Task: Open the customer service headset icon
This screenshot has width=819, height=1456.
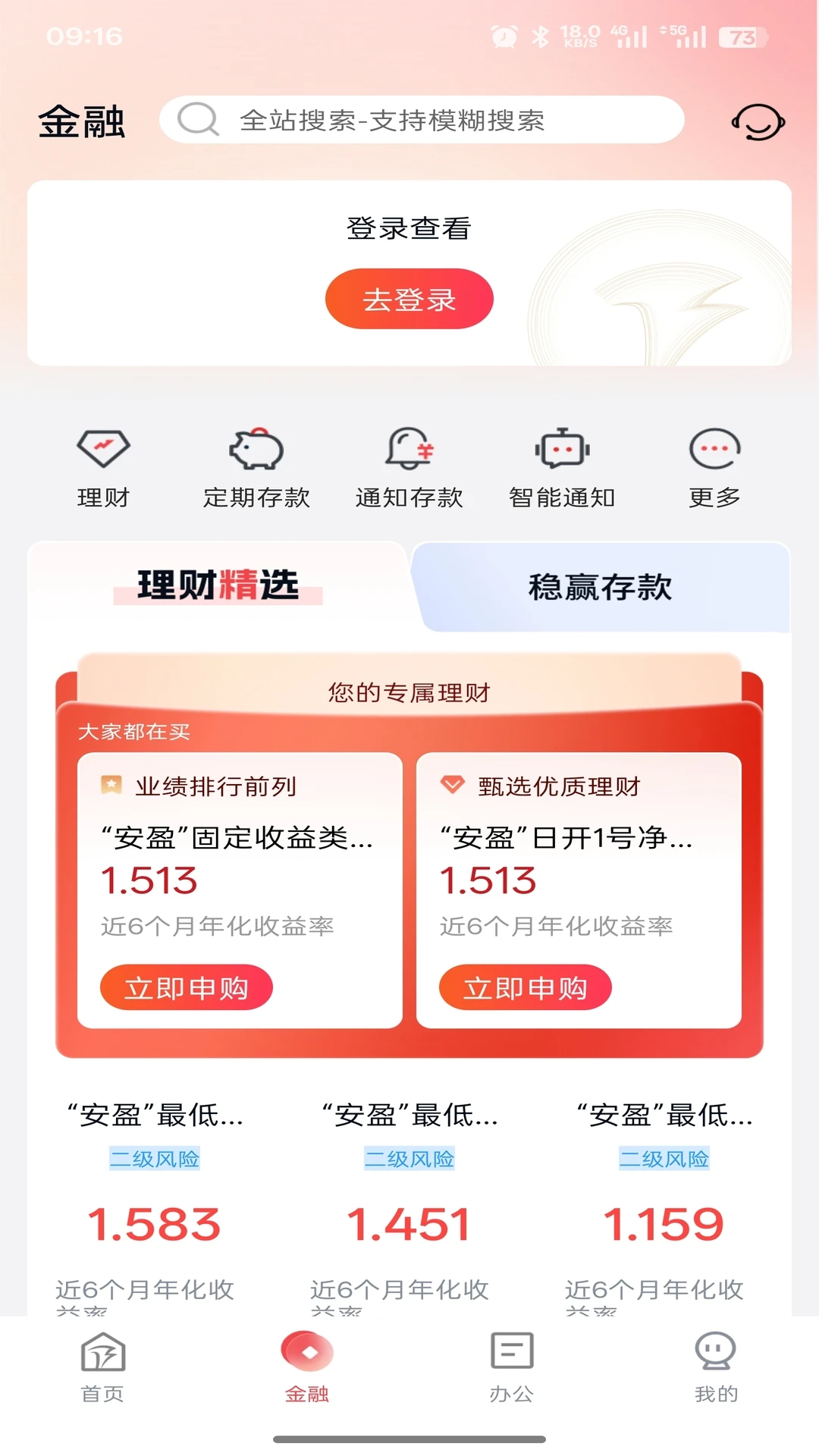Action: pos(758,121)
